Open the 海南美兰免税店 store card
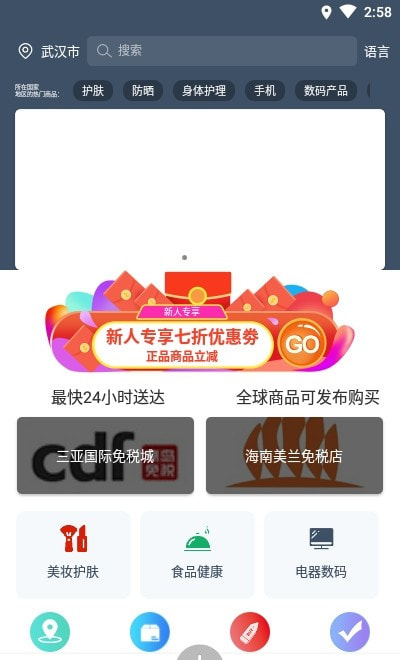The height and width of the screenshot is (660, 400). point(294,455)
